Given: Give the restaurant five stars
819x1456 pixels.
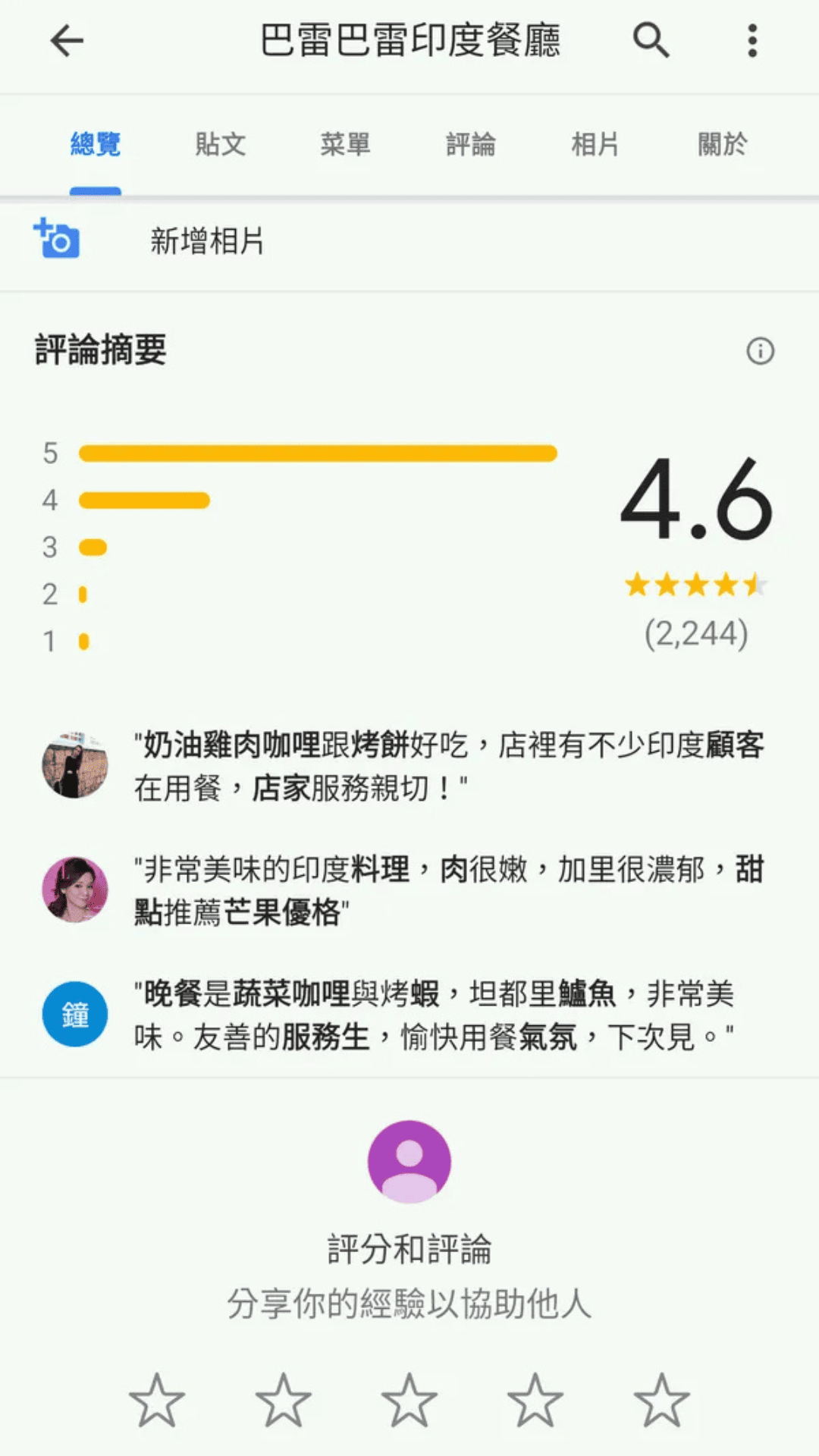Looking at the screenshot, I should [x=661, y=1401].
